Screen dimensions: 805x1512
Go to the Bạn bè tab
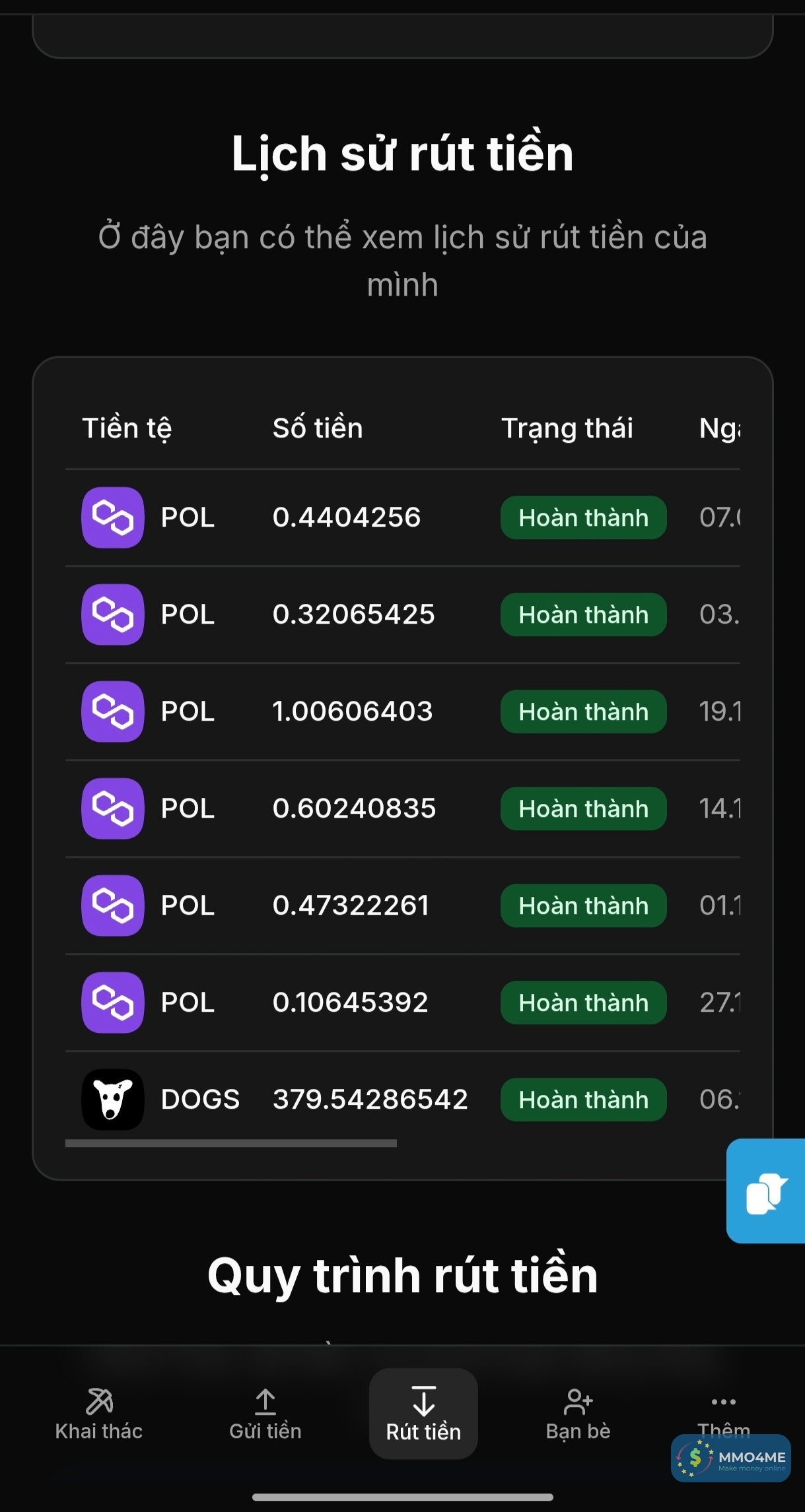coord(578,1414)
